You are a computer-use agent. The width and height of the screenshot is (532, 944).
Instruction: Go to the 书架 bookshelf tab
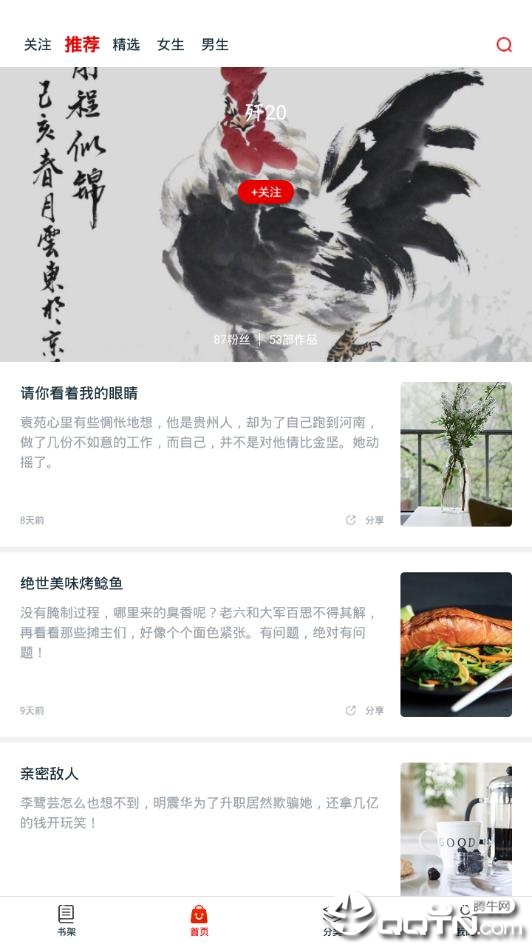pos(66,920)
